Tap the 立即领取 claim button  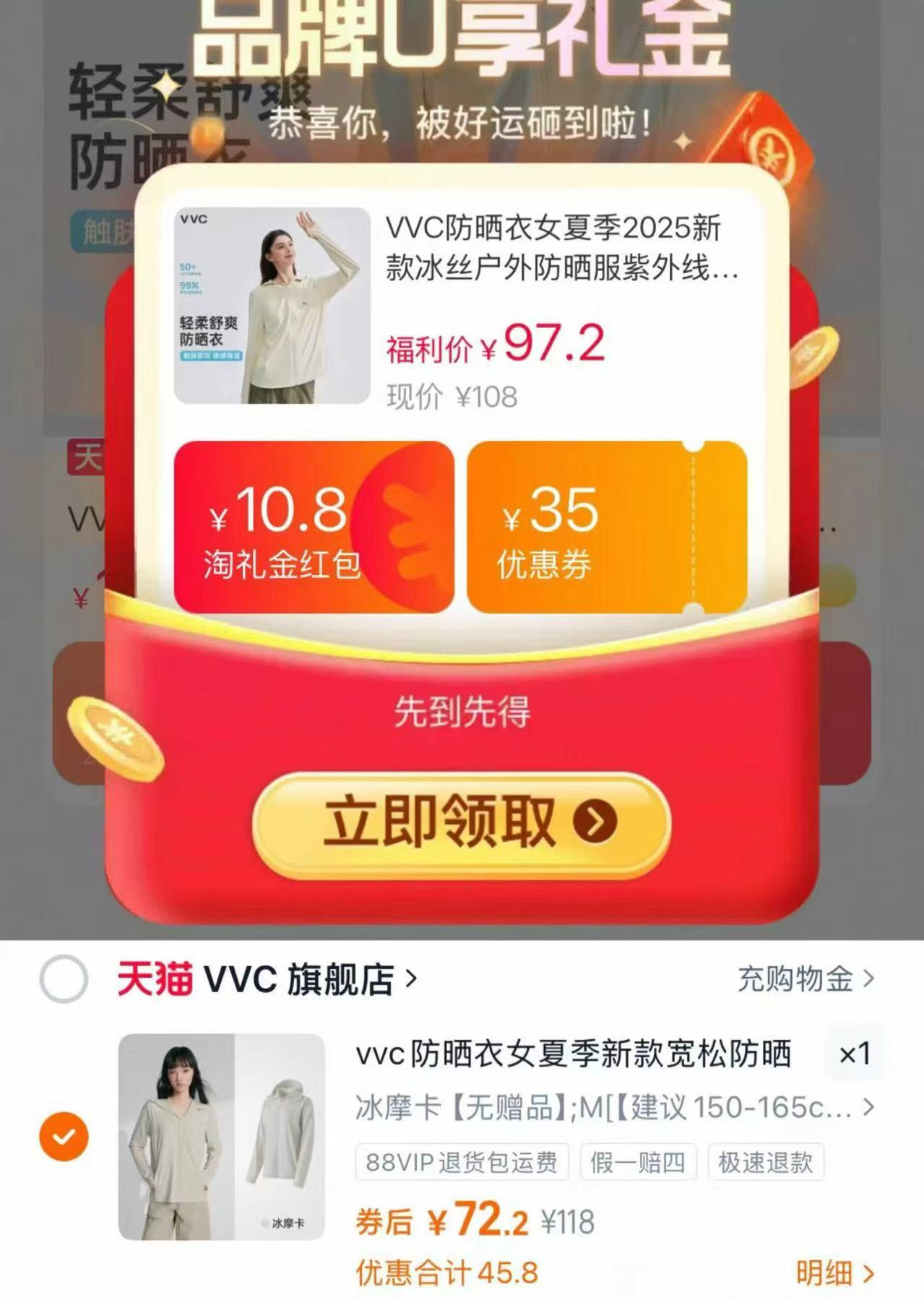(462, 824)
